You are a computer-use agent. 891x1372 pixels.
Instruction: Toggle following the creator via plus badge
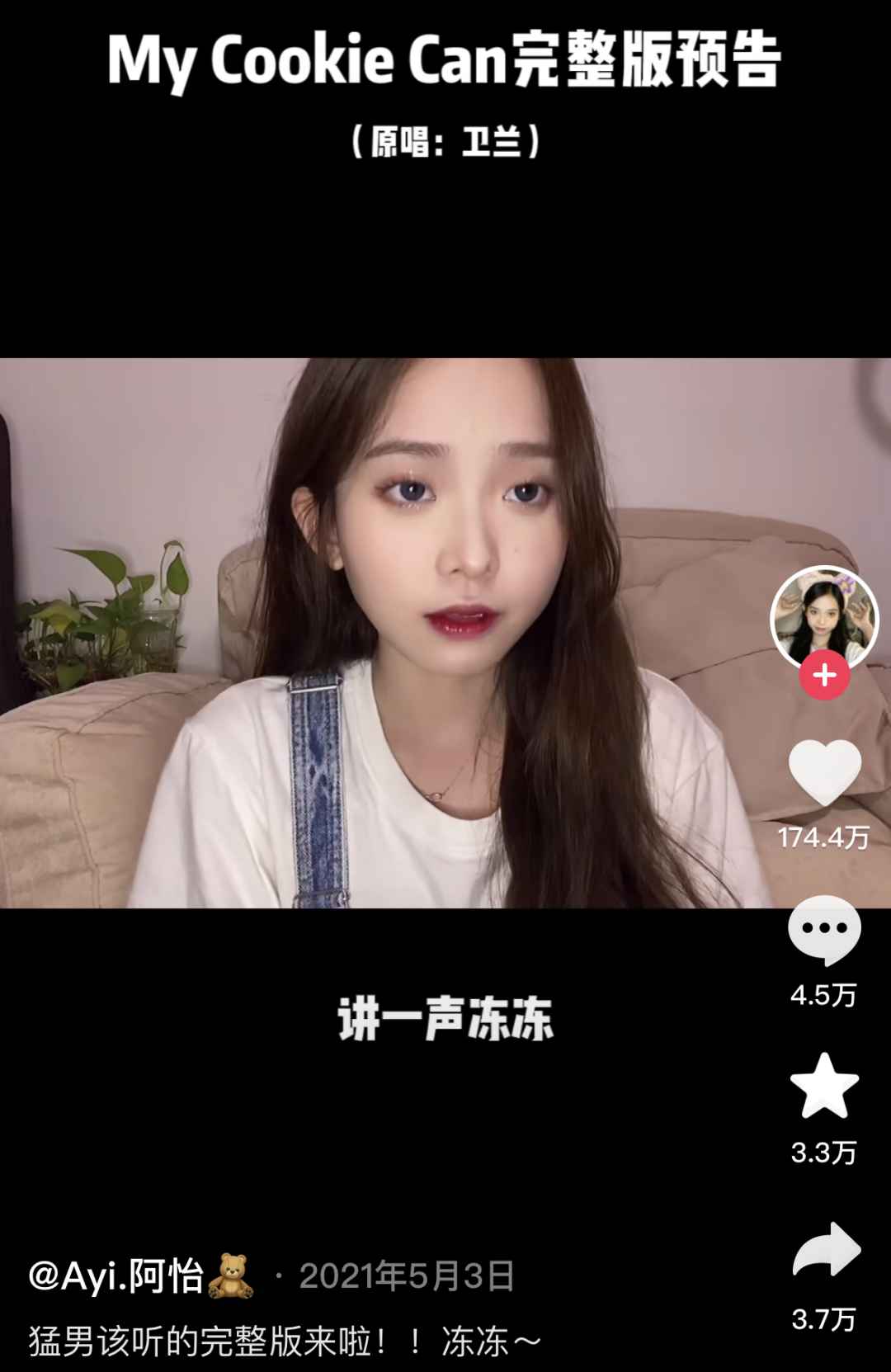(823, 674)
